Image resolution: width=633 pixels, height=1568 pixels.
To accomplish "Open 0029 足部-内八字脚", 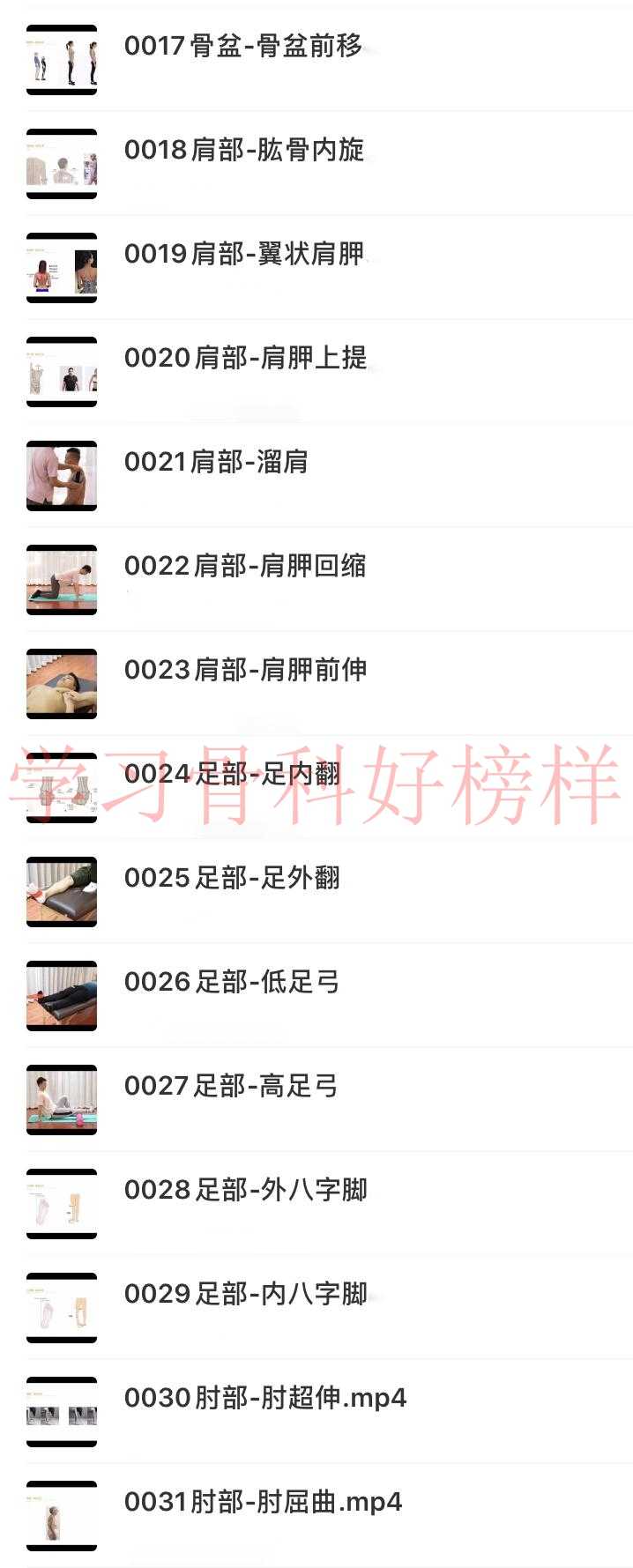I will click(x=245, y=1294).
